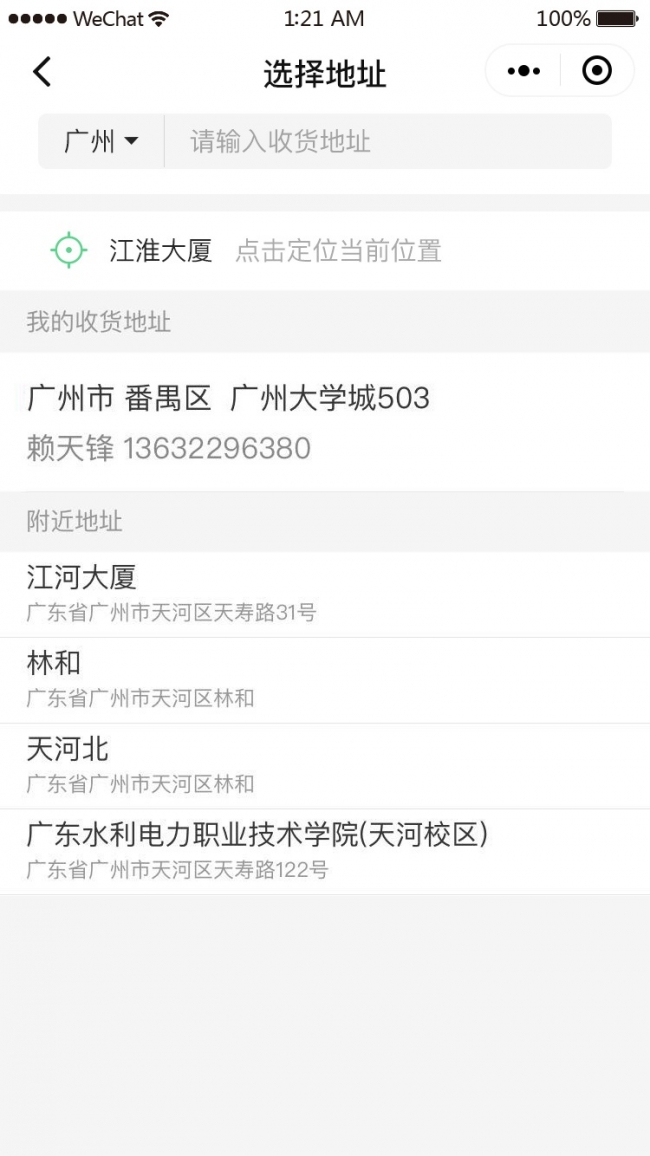Open the 广州 city dropdown
The width and height of the screenshot is (650, 1156).
[101, 141]
